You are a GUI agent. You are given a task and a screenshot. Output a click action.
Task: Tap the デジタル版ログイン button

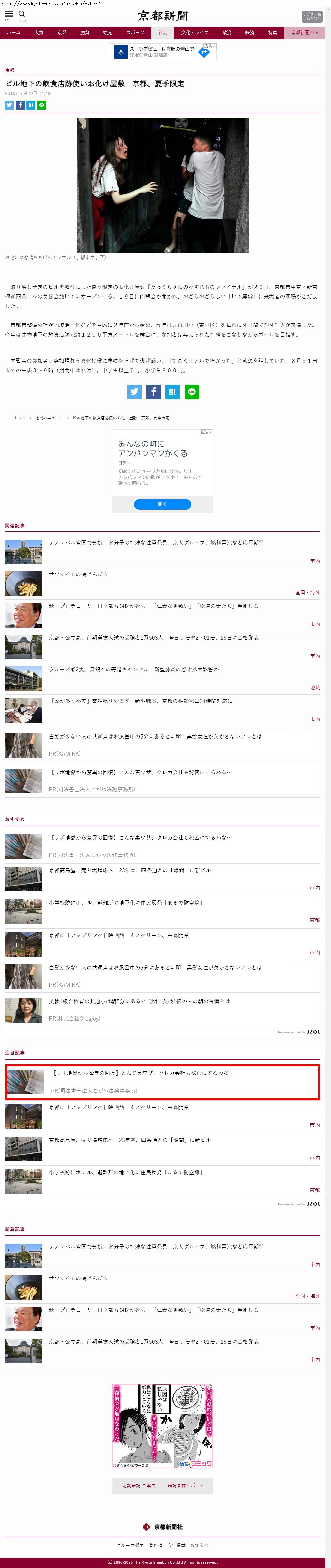[x=311, y=17]
